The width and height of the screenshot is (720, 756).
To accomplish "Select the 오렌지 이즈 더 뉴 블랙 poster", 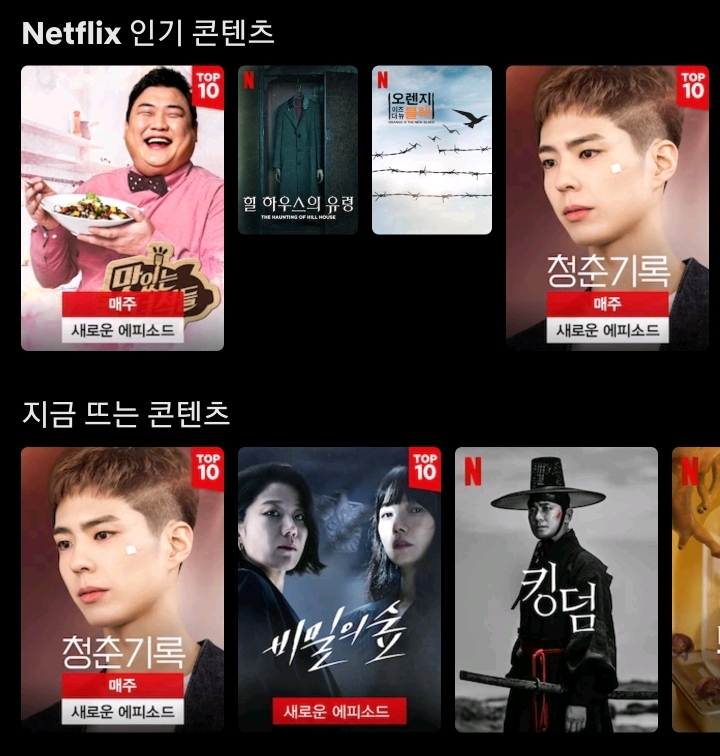I will coord(432,150).
